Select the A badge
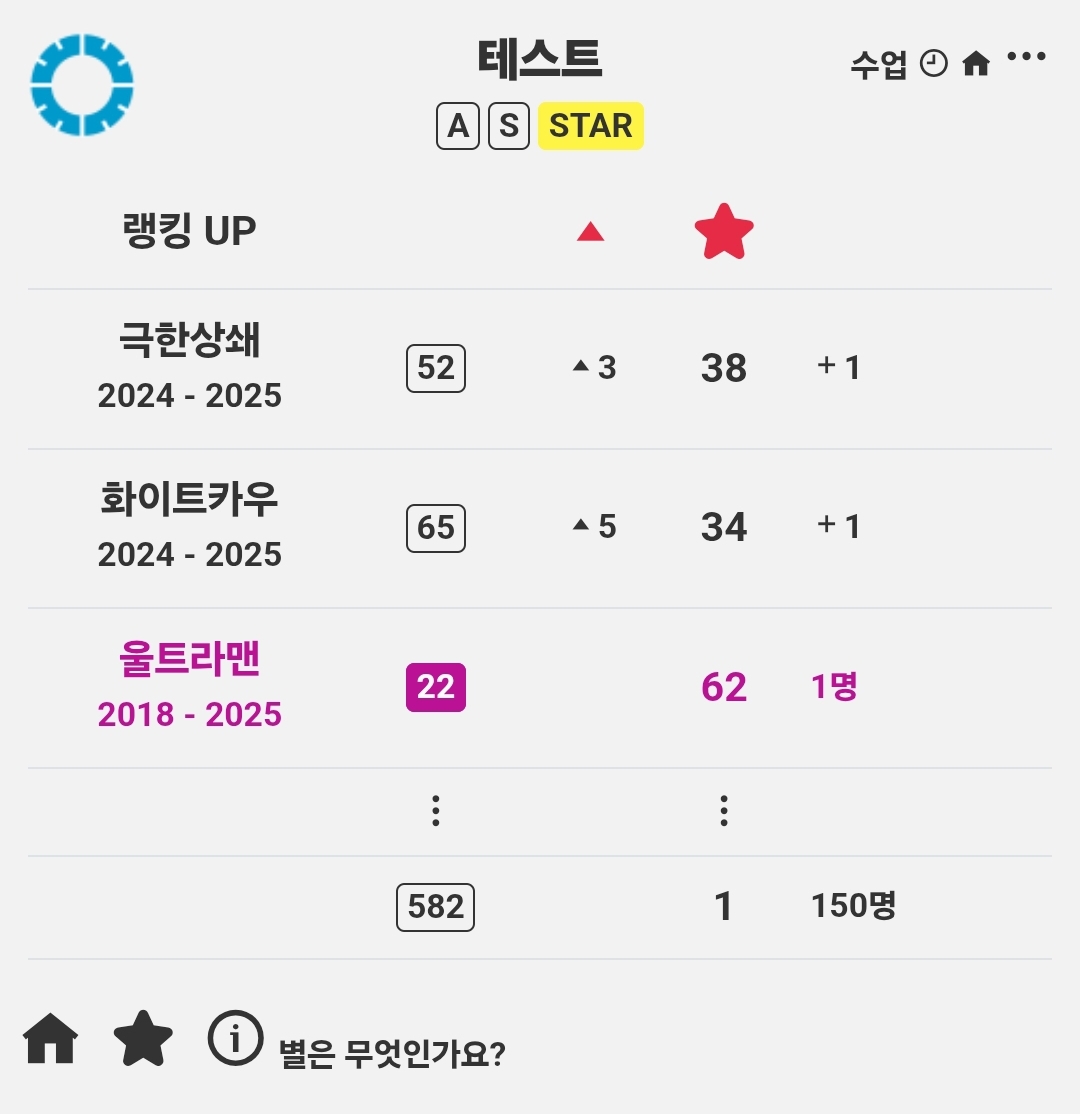Viewport: 1080px width, 1114px height. click(x=458, y=126)
